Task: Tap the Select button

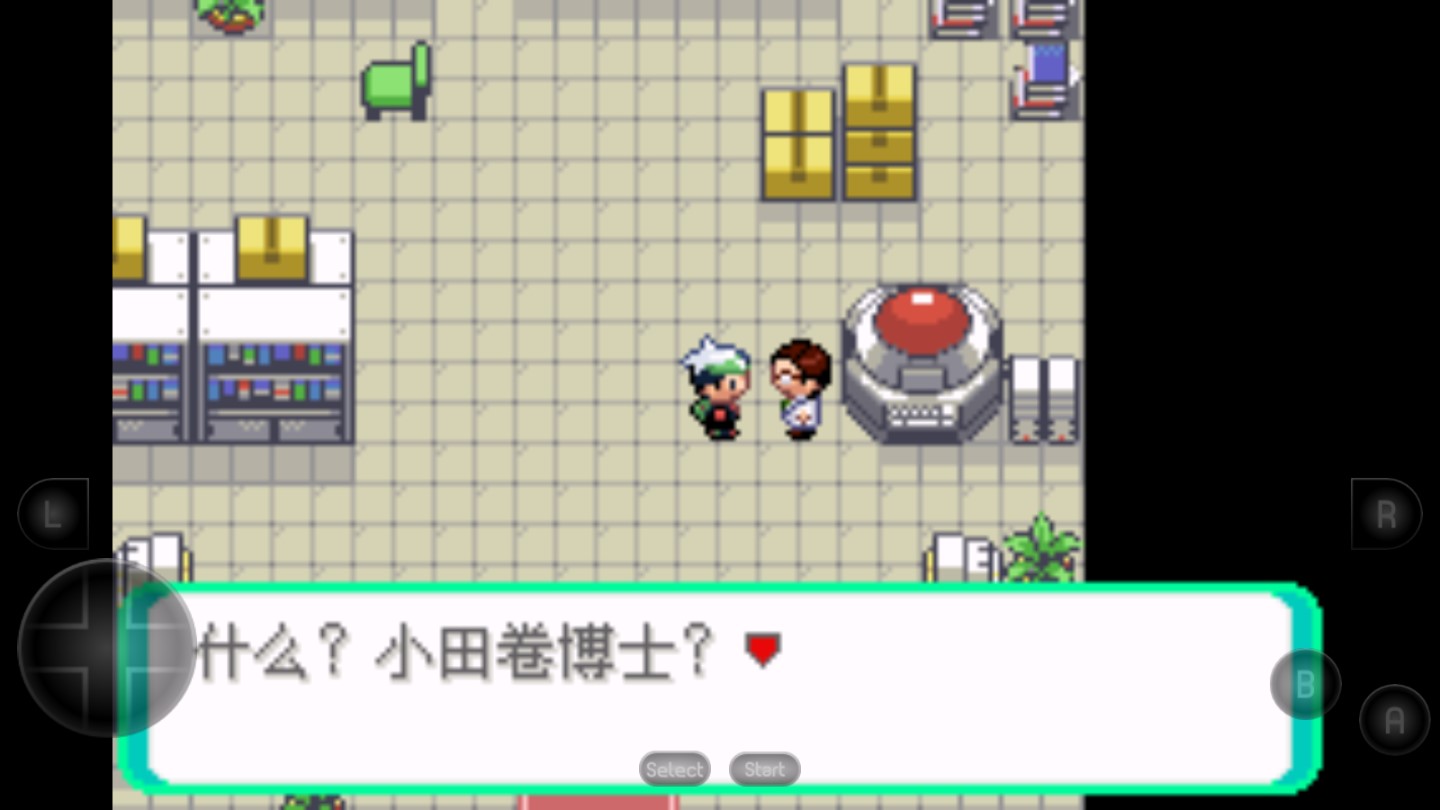Action: pos(675,769)
